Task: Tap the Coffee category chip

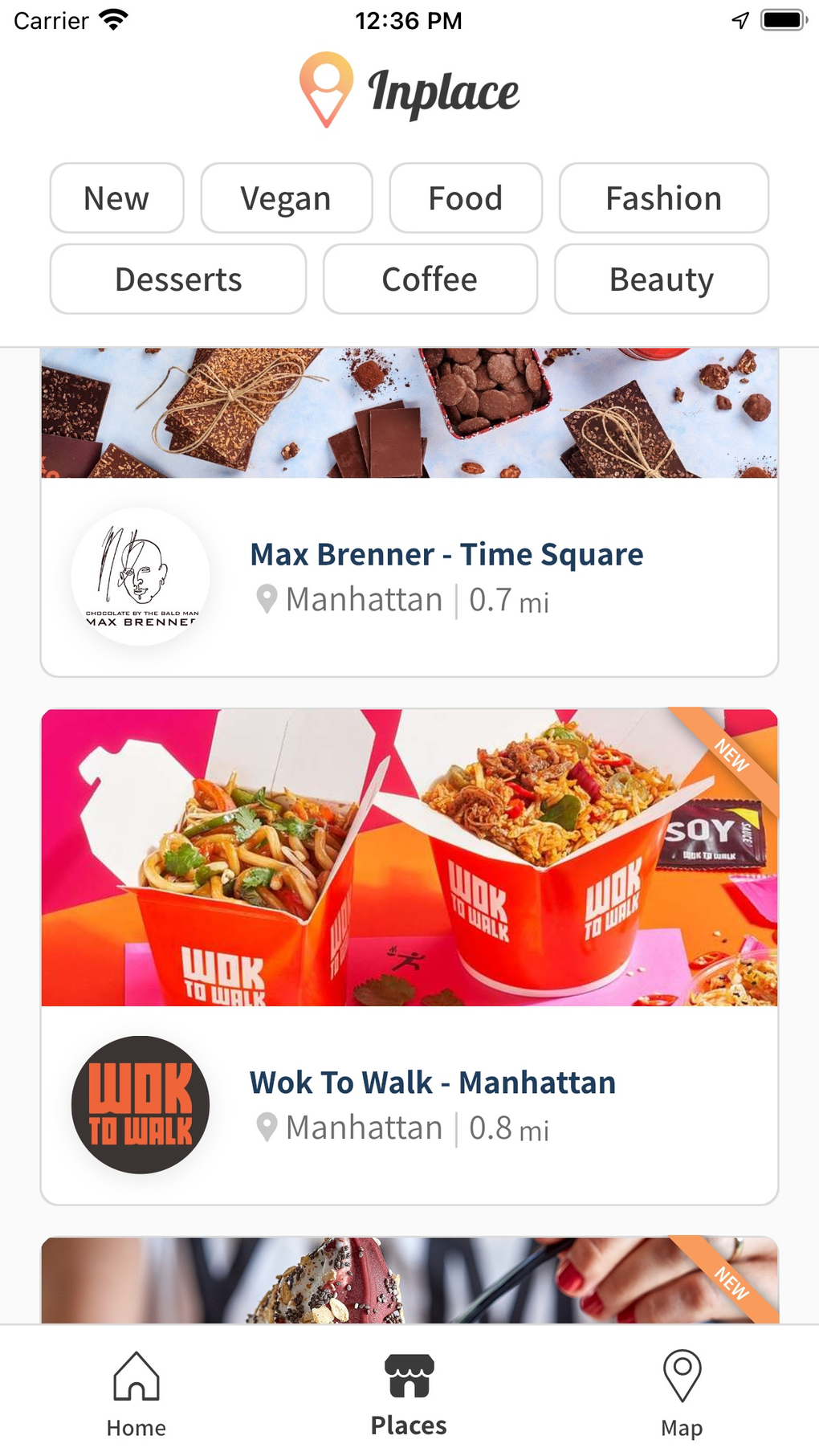Action: 430,279
